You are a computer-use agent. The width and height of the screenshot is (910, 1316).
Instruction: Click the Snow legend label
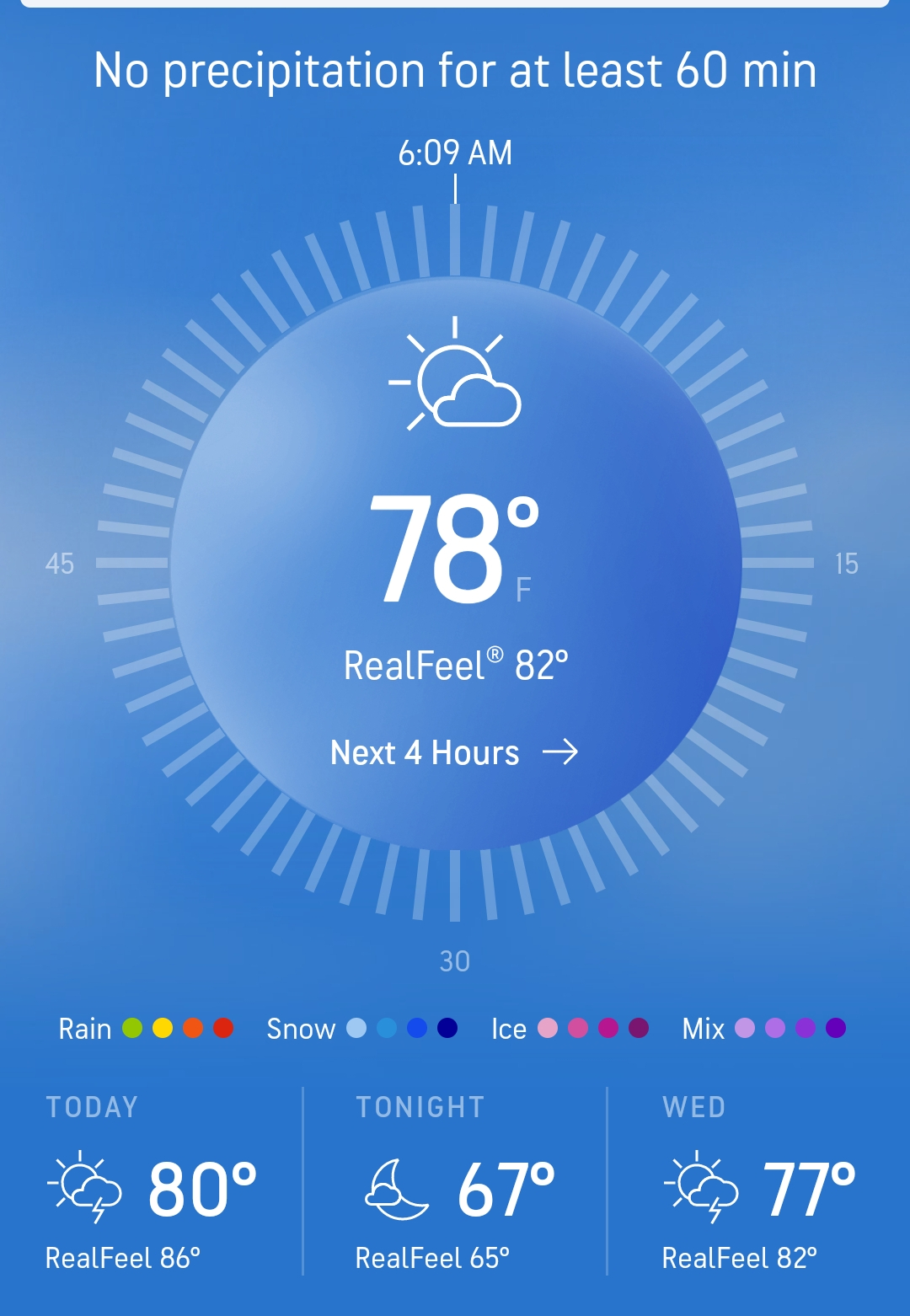point(300,1029)
